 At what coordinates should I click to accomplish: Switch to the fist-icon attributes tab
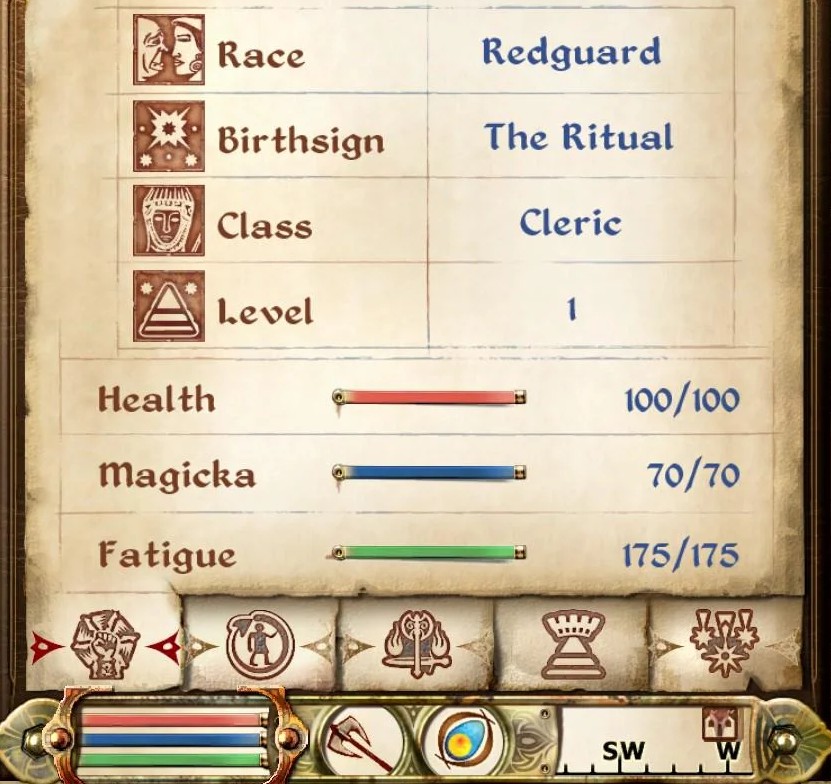[x=104, y=645]
